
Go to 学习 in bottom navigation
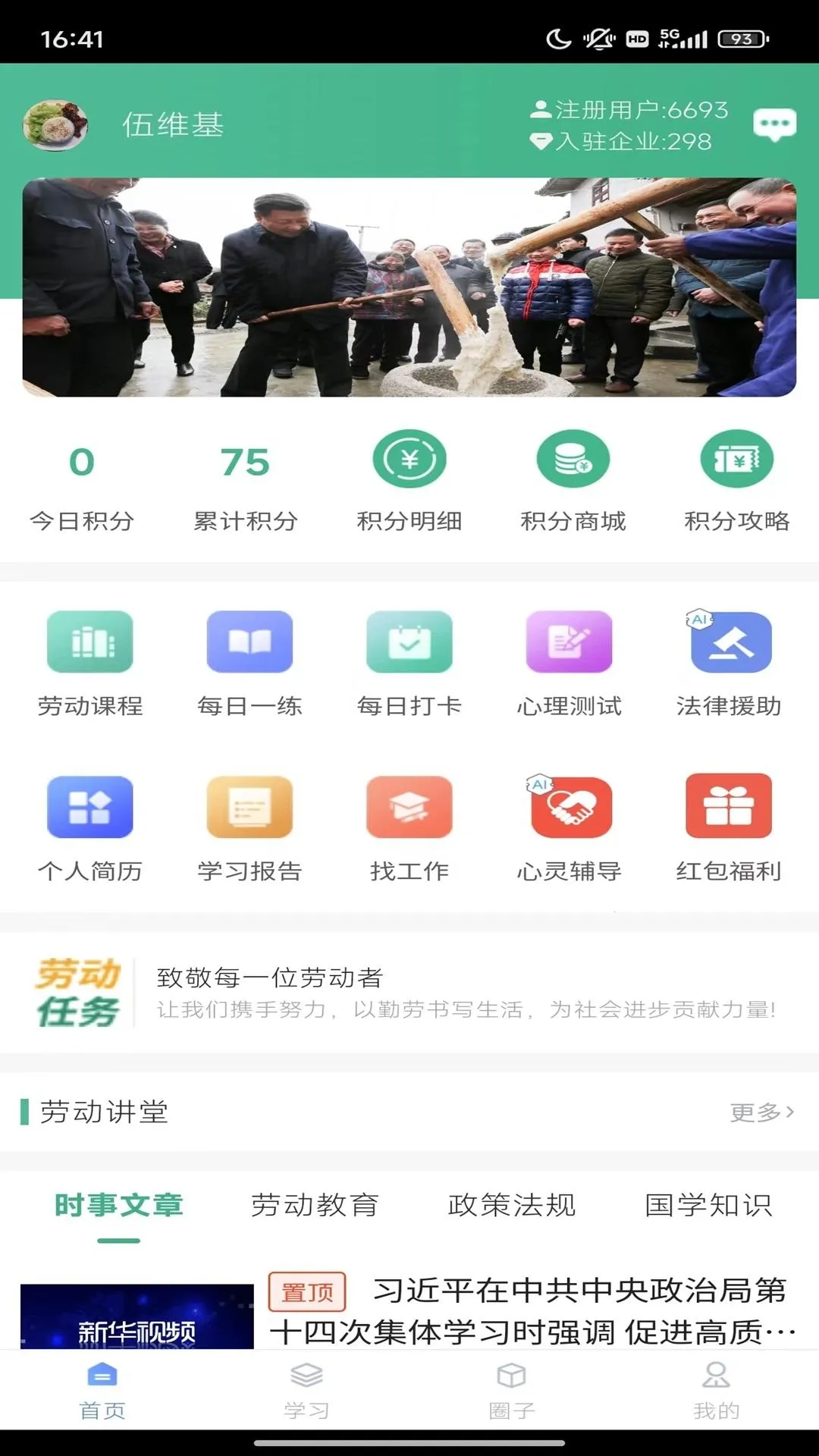pos(307,1389)
